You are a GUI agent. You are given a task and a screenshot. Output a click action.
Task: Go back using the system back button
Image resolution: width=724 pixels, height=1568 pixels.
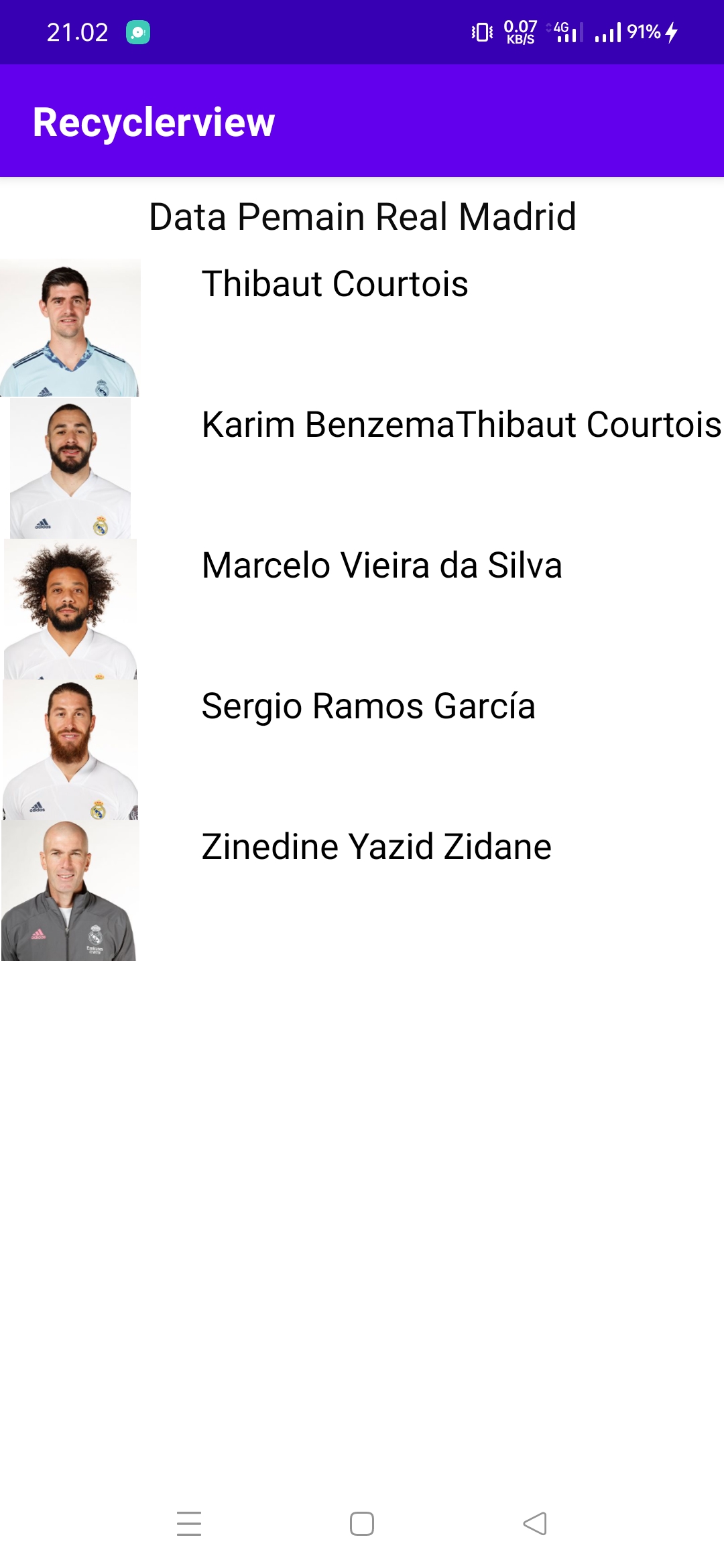coord(535,1523)
